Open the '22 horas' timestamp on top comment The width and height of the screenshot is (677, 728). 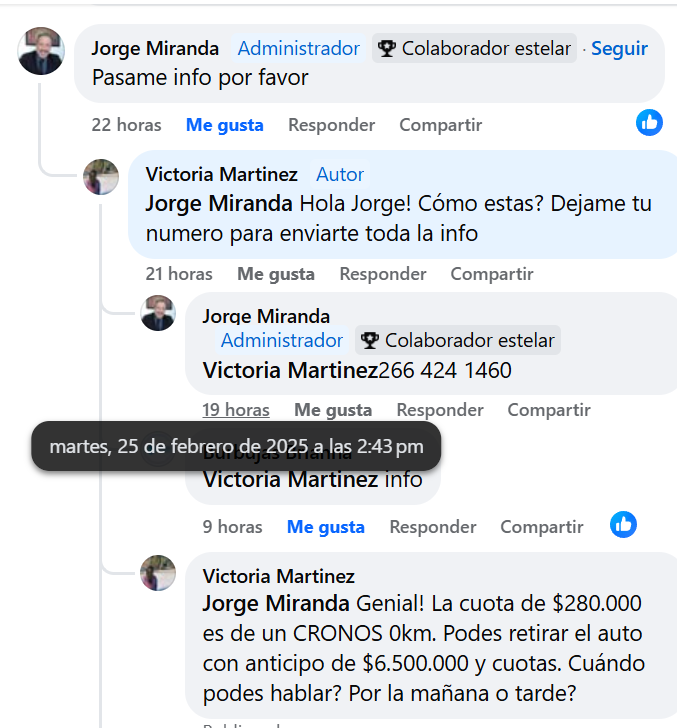[126, 125]
